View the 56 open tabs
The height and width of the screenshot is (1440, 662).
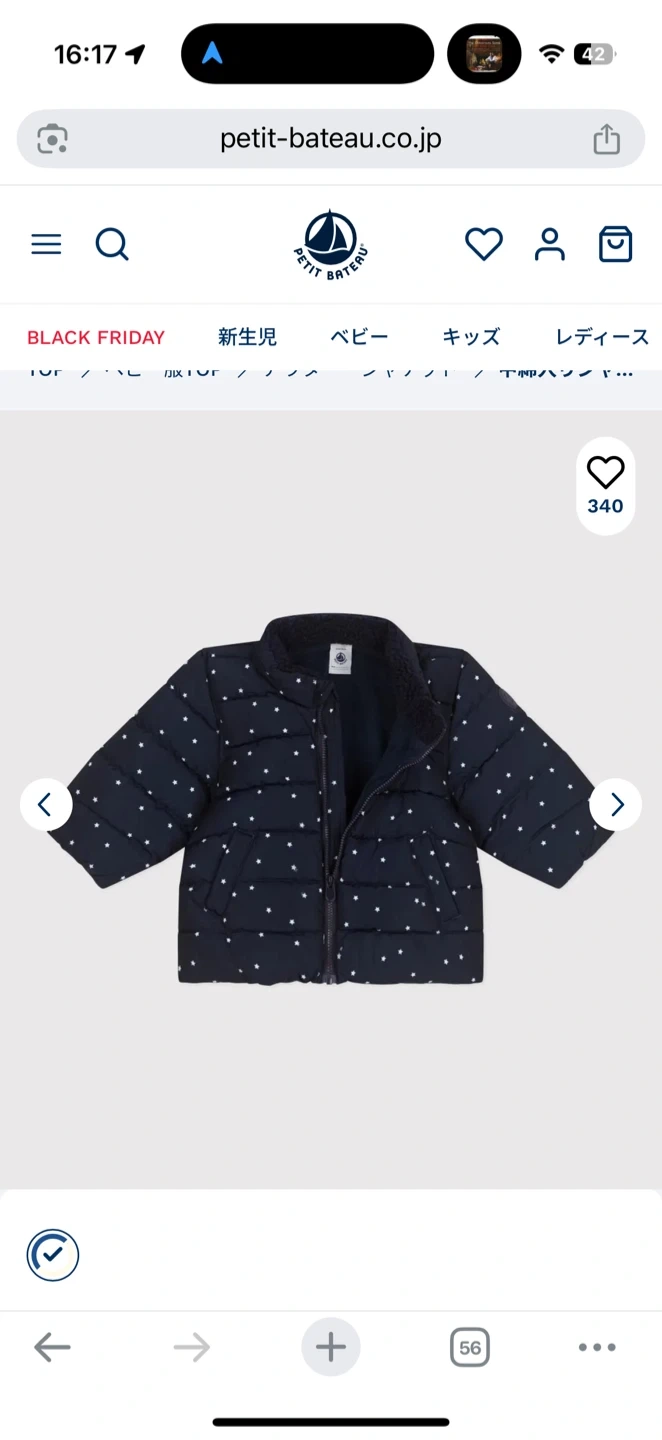469,1347
